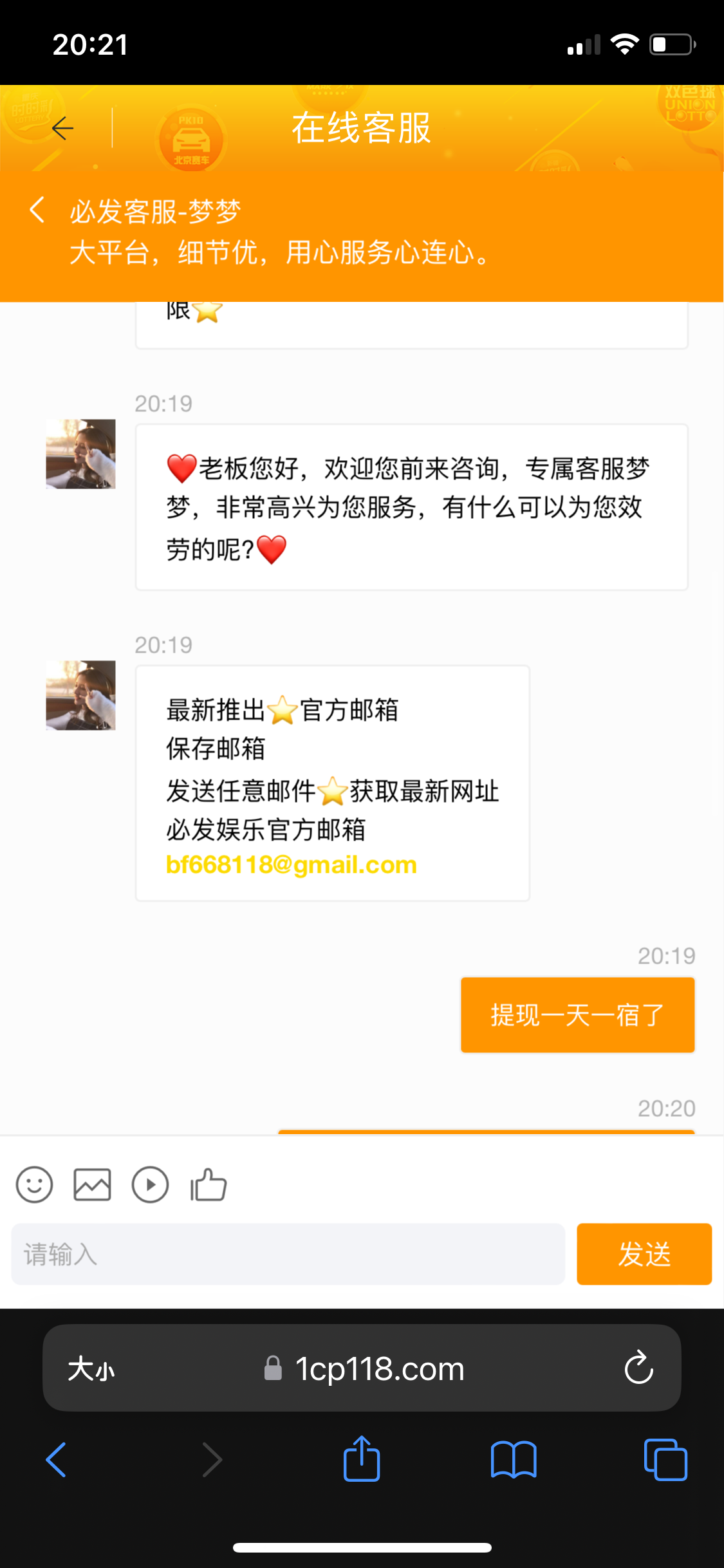Reload the page in Safari
724x1568 pixels.
click(x=638, y=1368)
